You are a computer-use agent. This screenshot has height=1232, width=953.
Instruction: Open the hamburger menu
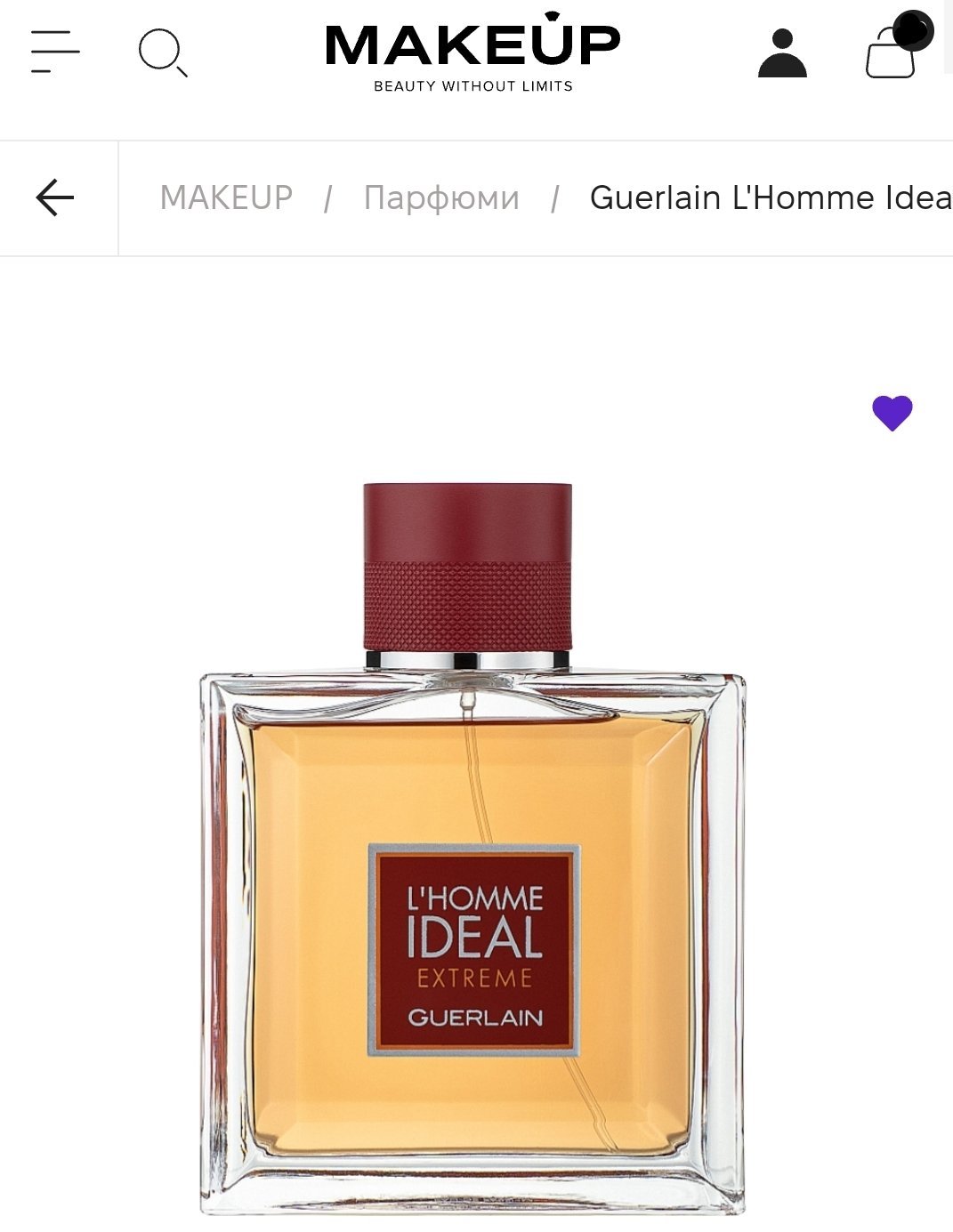pos(55,51)
